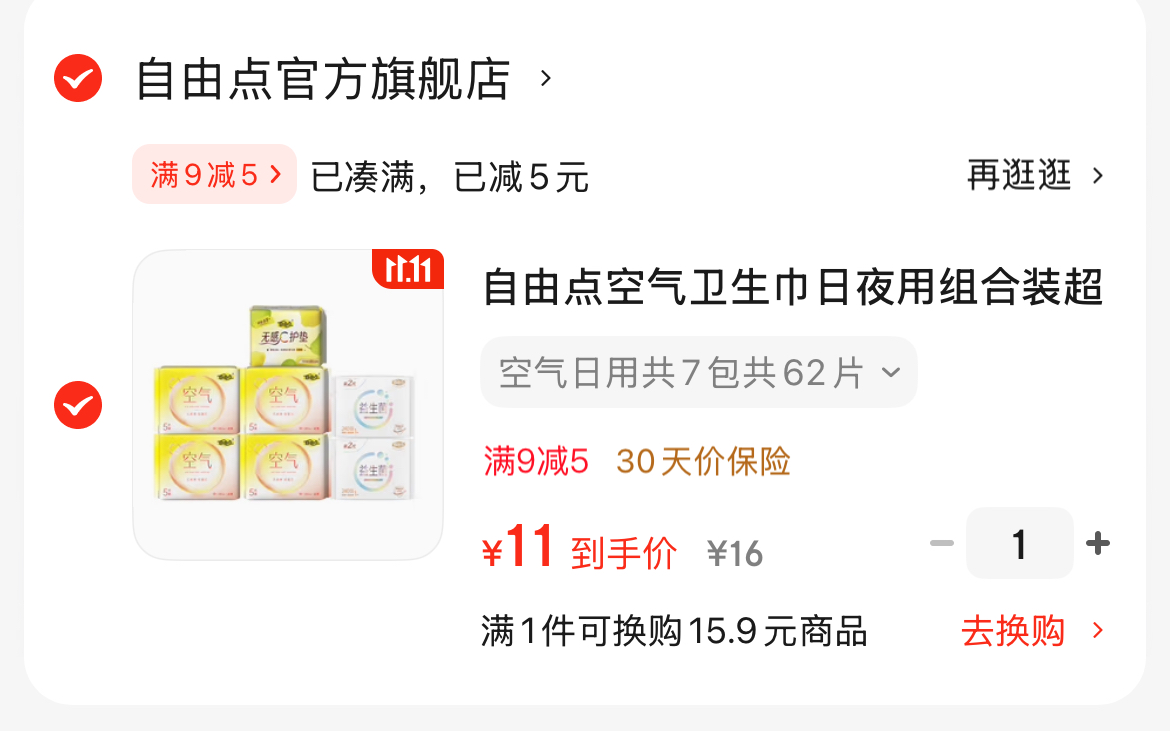Edit the quantity field showing 1
1170x731 pixels.
(x=1019, y=544)
